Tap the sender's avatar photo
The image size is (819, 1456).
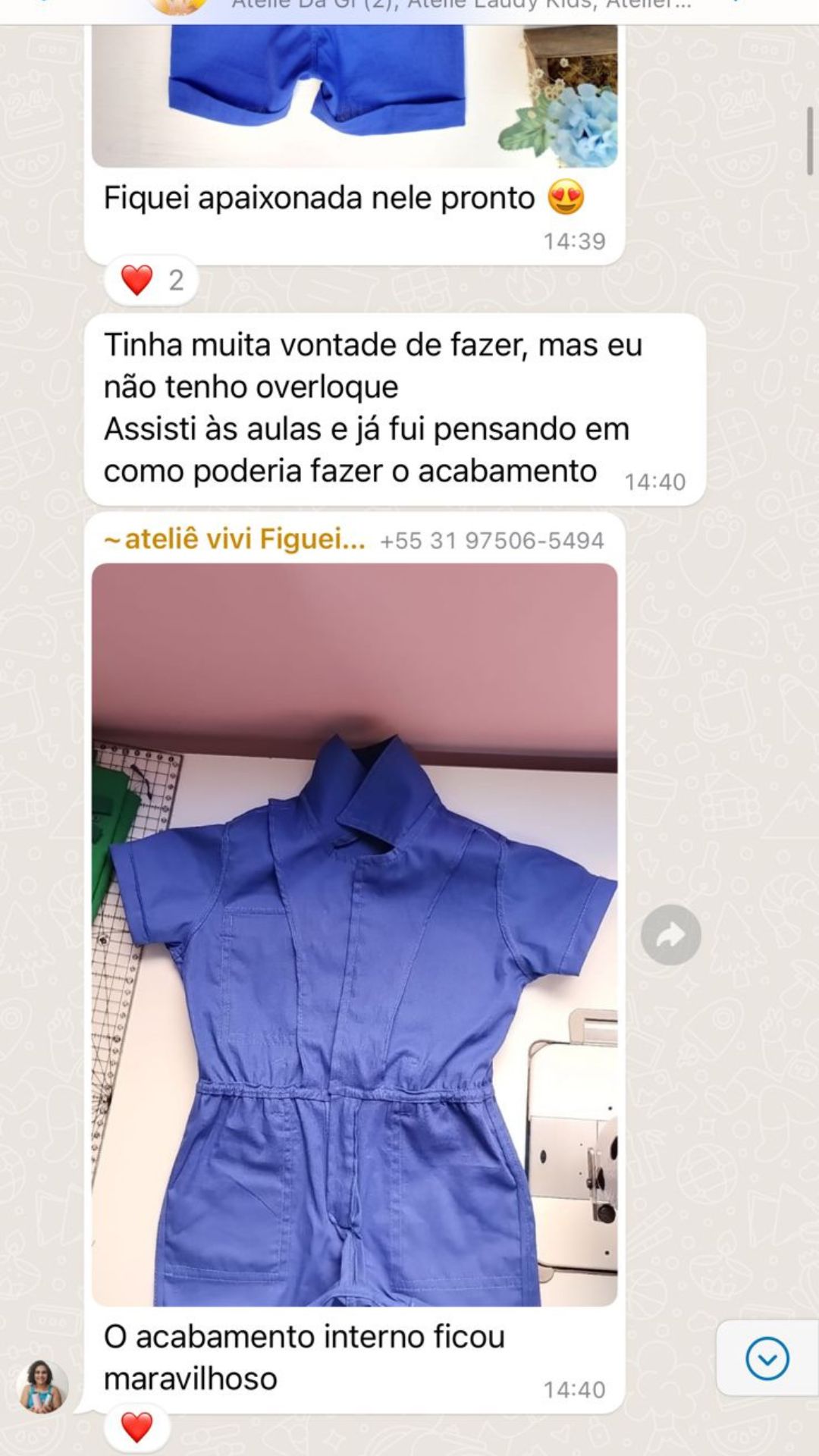[x=42, y=1386]
